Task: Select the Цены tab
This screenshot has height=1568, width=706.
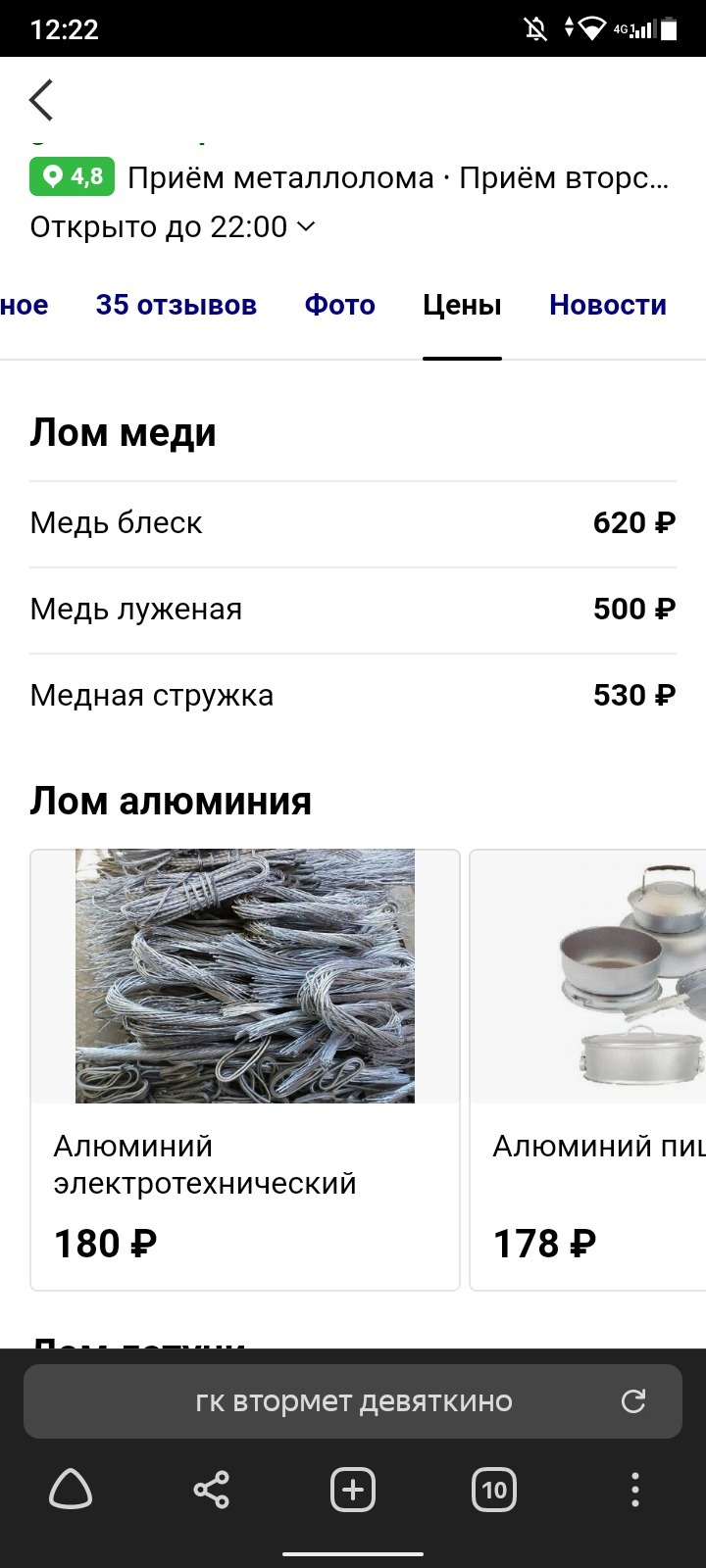Action: pyautogui.click(x=462, y=305)
